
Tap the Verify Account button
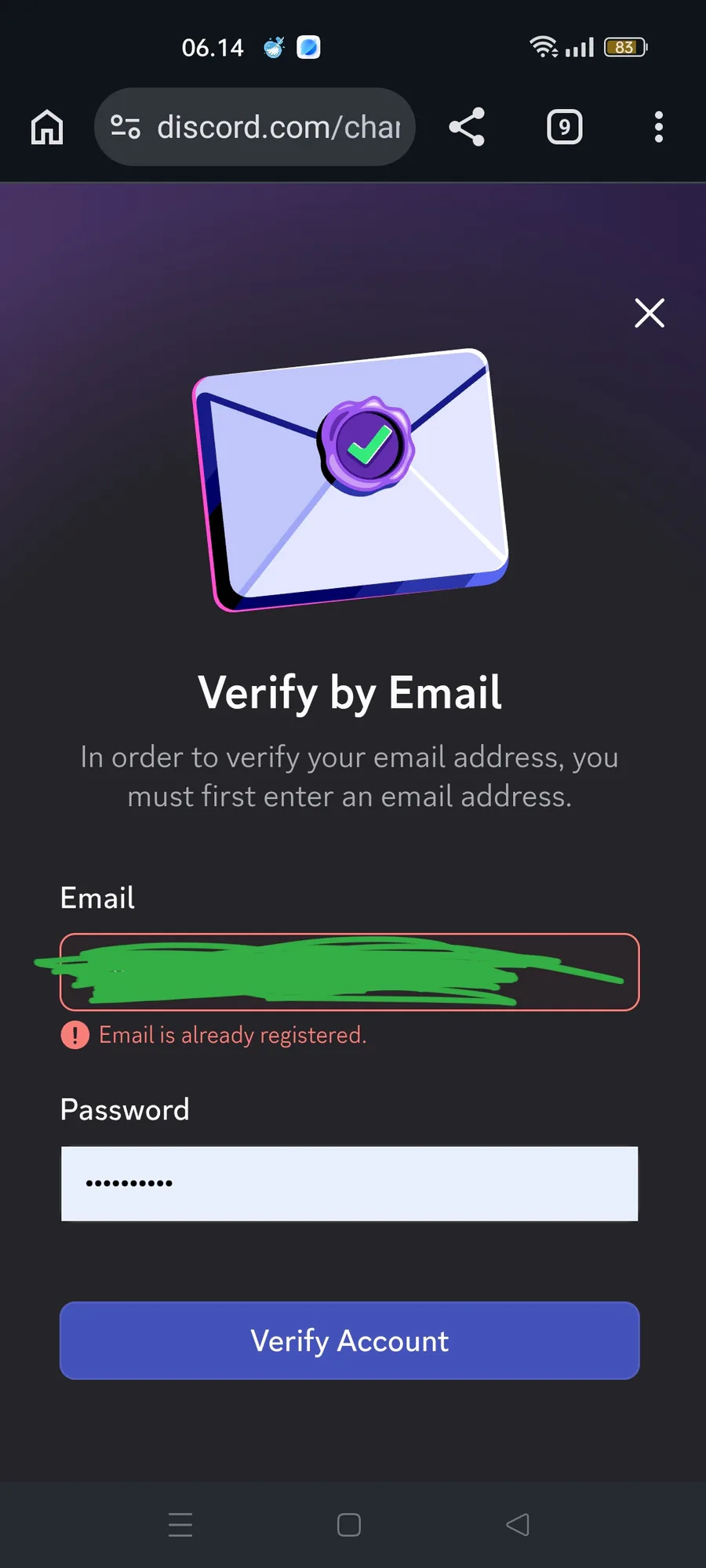[350, 1341]
